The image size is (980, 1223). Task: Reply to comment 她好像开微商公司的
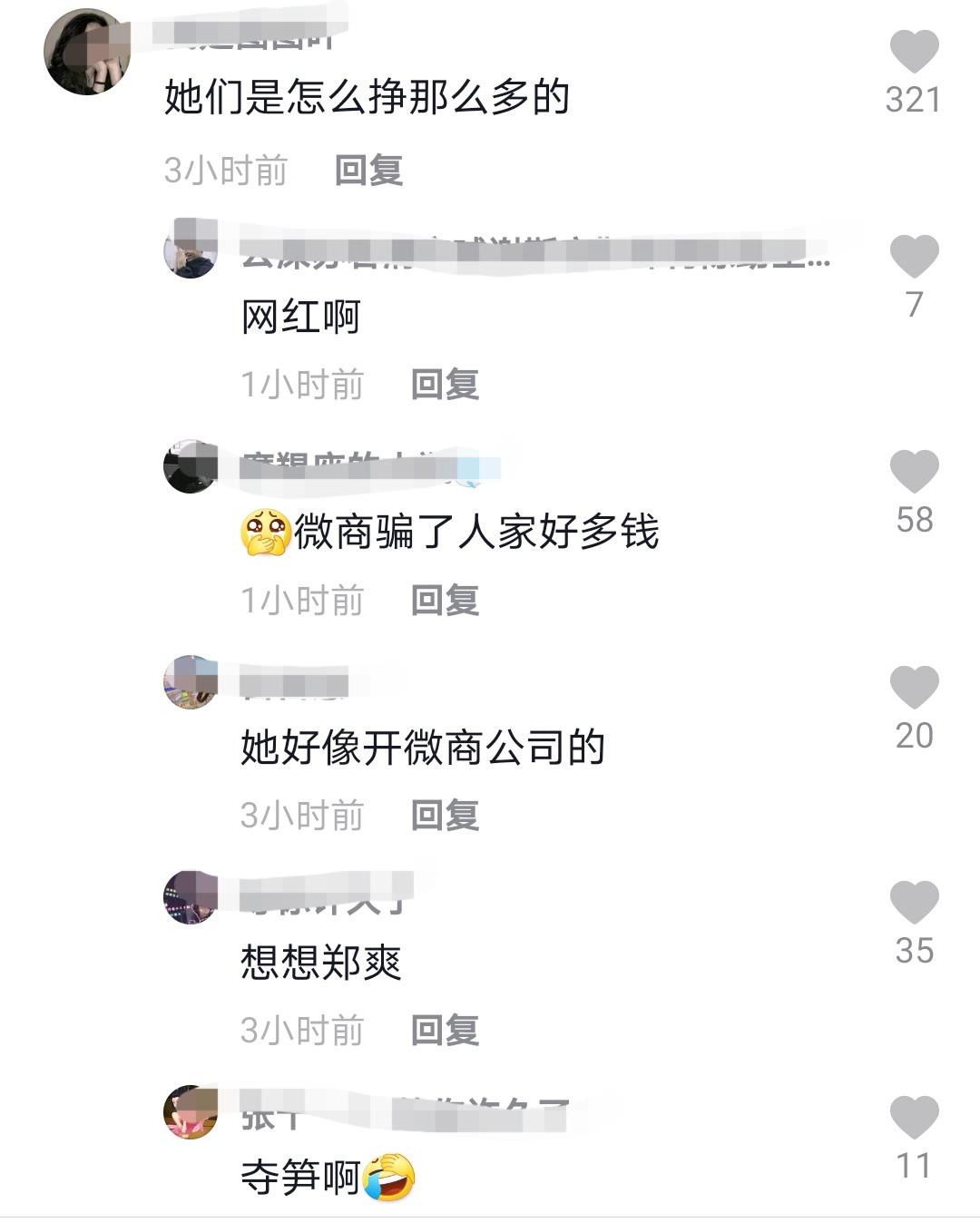[x=445, y=816]
